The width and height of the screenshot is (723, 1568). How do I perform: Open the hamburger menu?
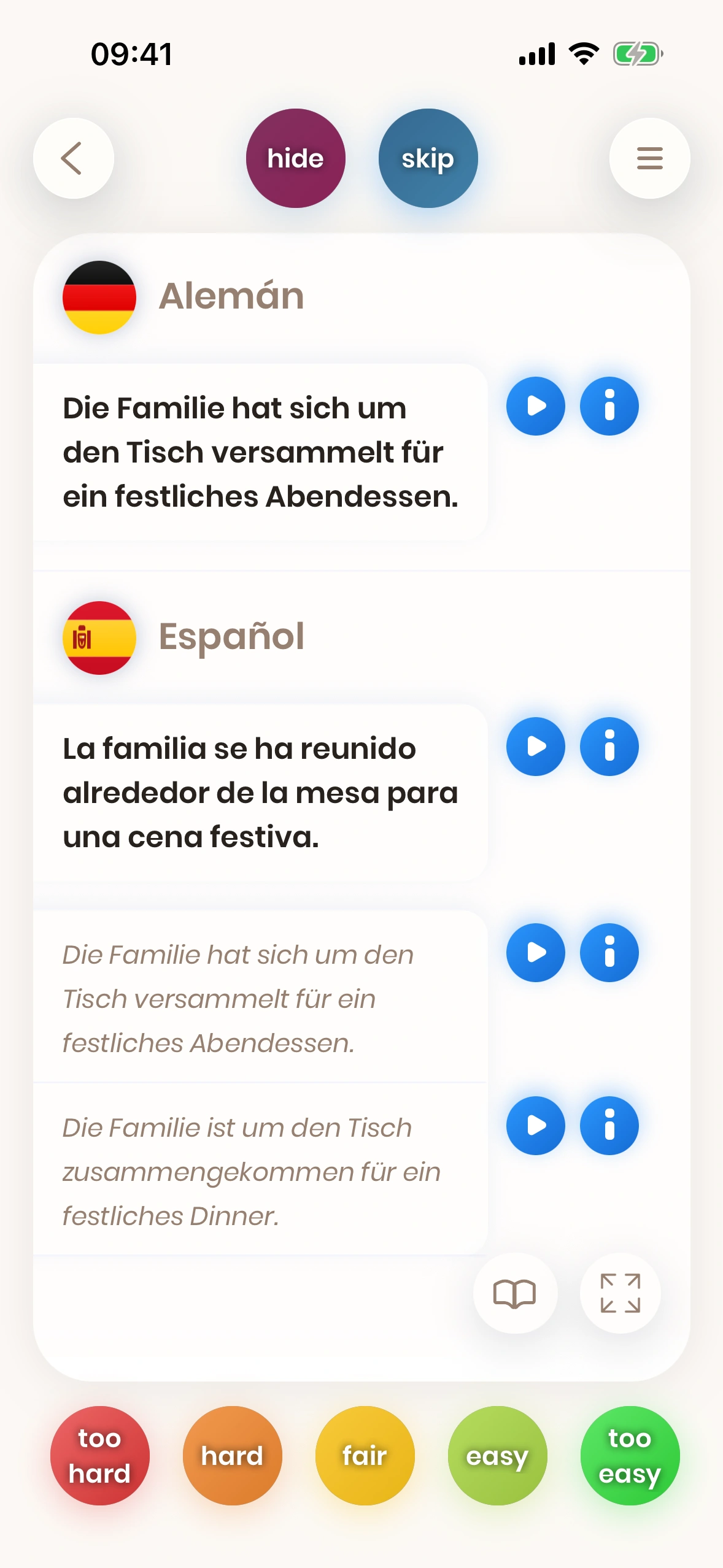(x=649, y=158)
